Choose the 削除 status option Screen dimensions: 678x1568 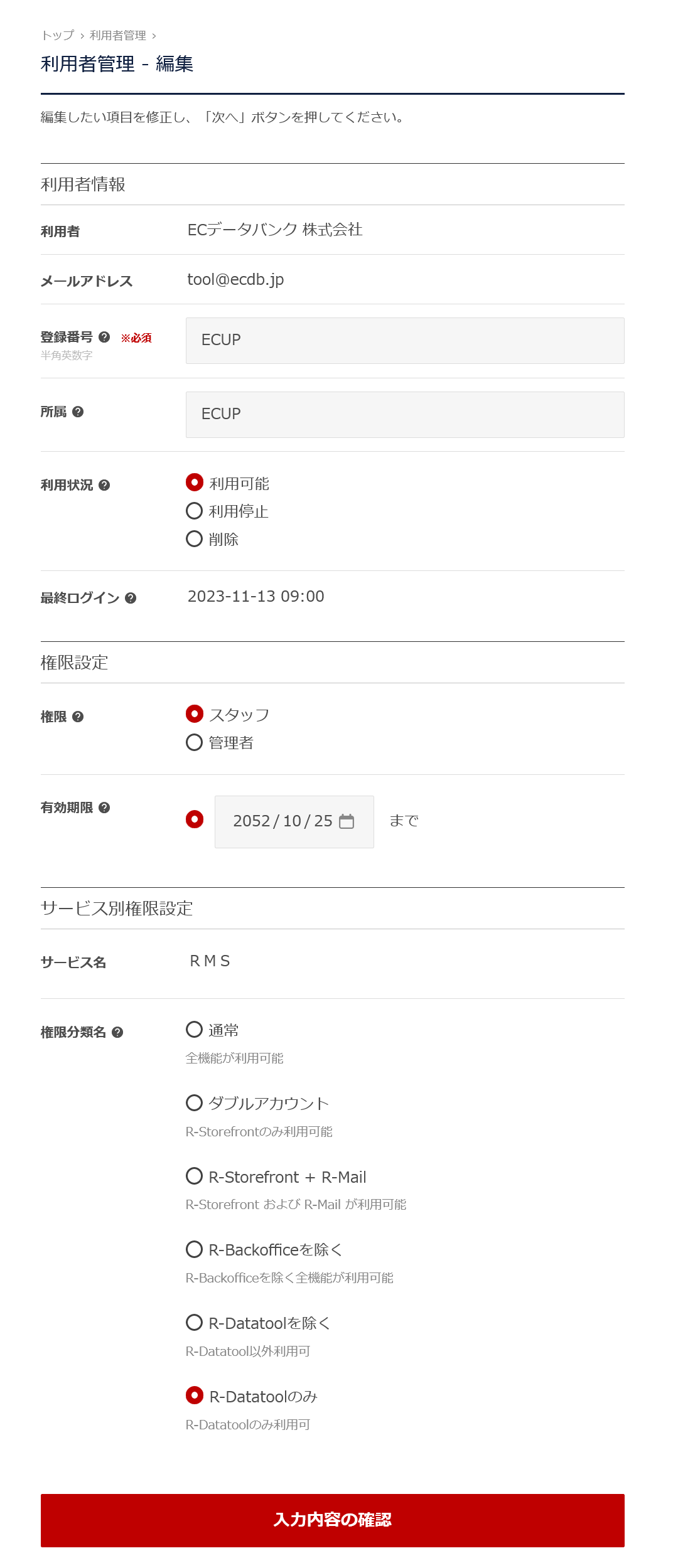195,539
